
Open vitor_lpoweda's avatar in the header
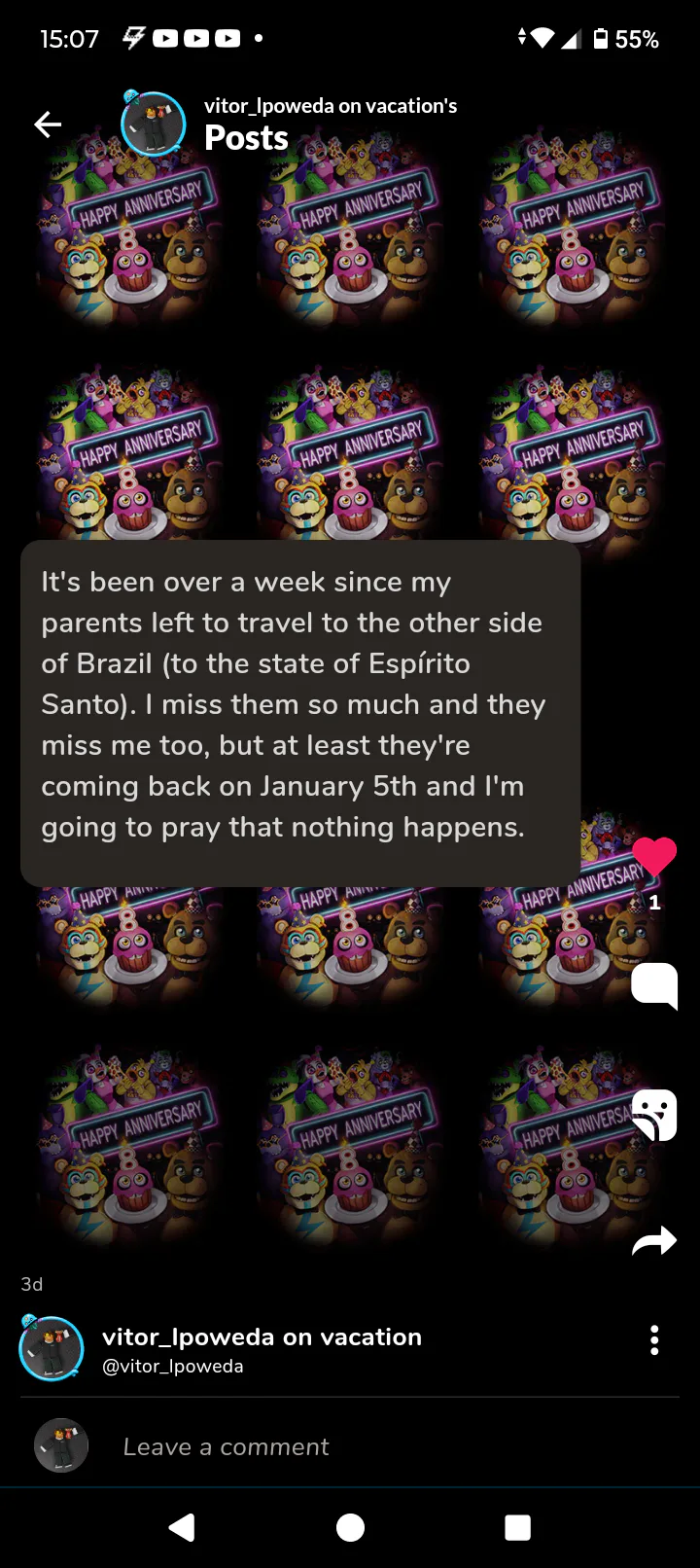click(x=153, y=125)
